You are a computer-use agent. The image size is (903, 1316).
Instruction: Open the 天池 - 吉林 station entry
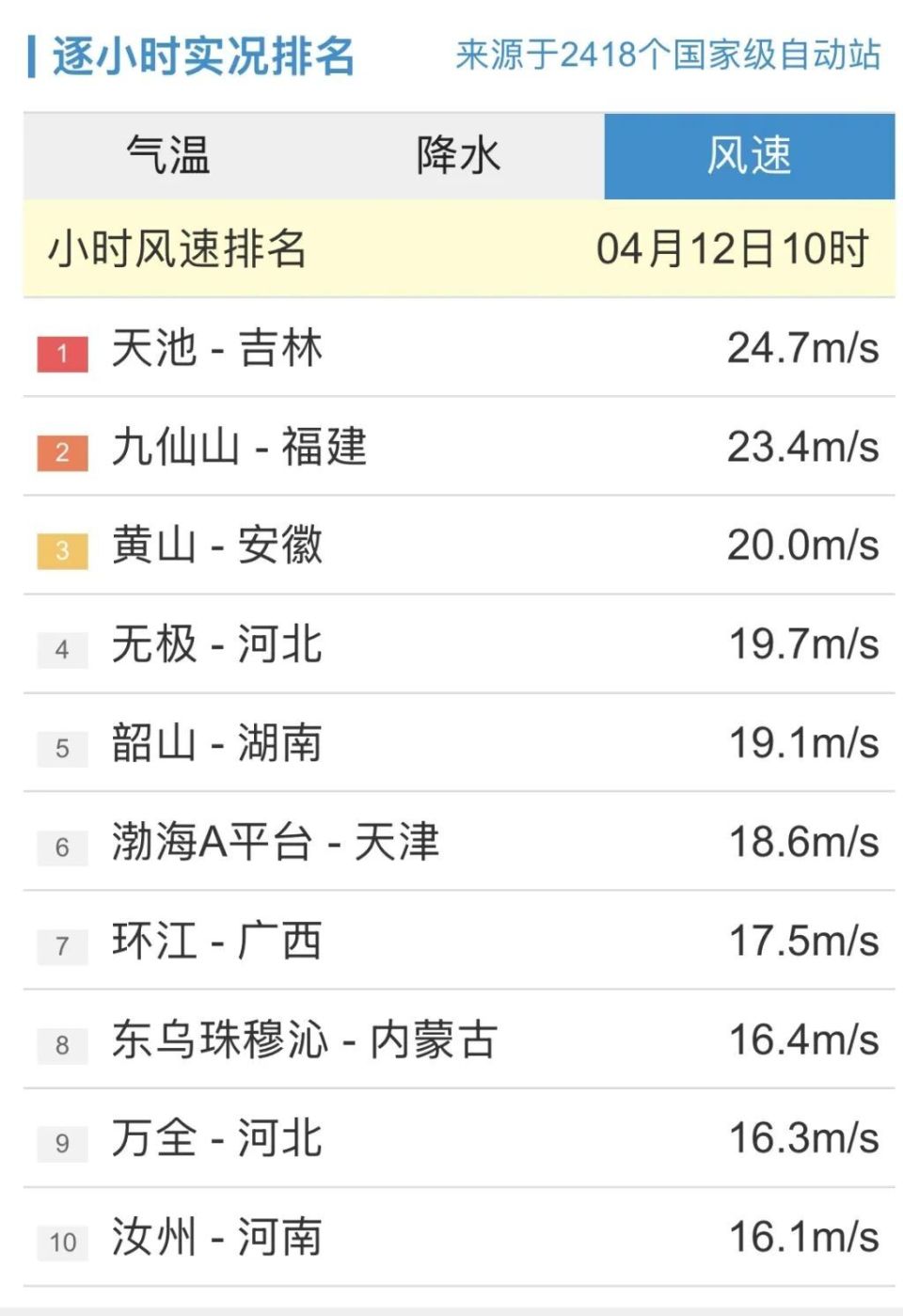click(x=218, y=349)
